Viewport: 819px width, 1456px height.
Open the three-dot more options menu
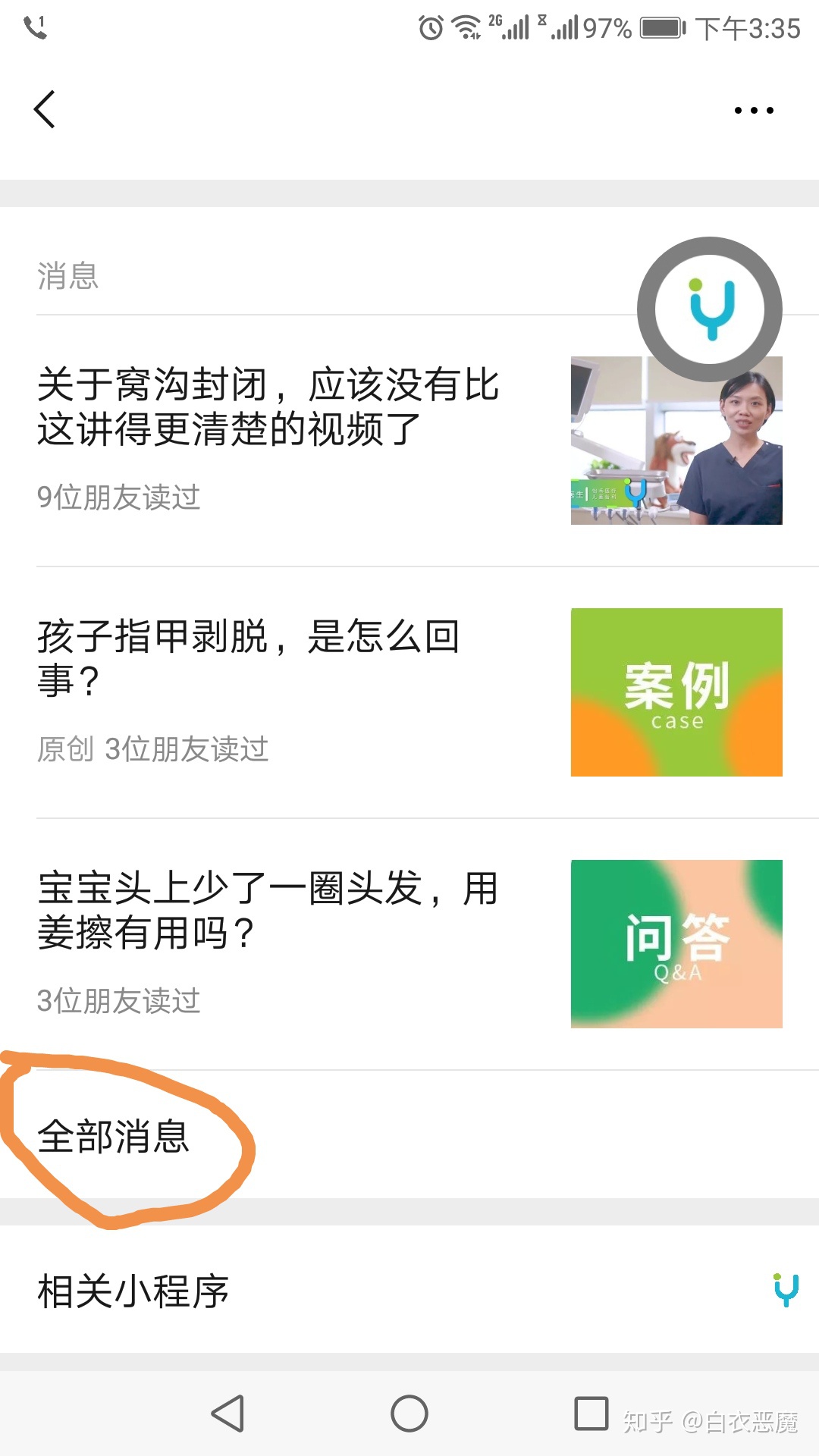[753, 110]
